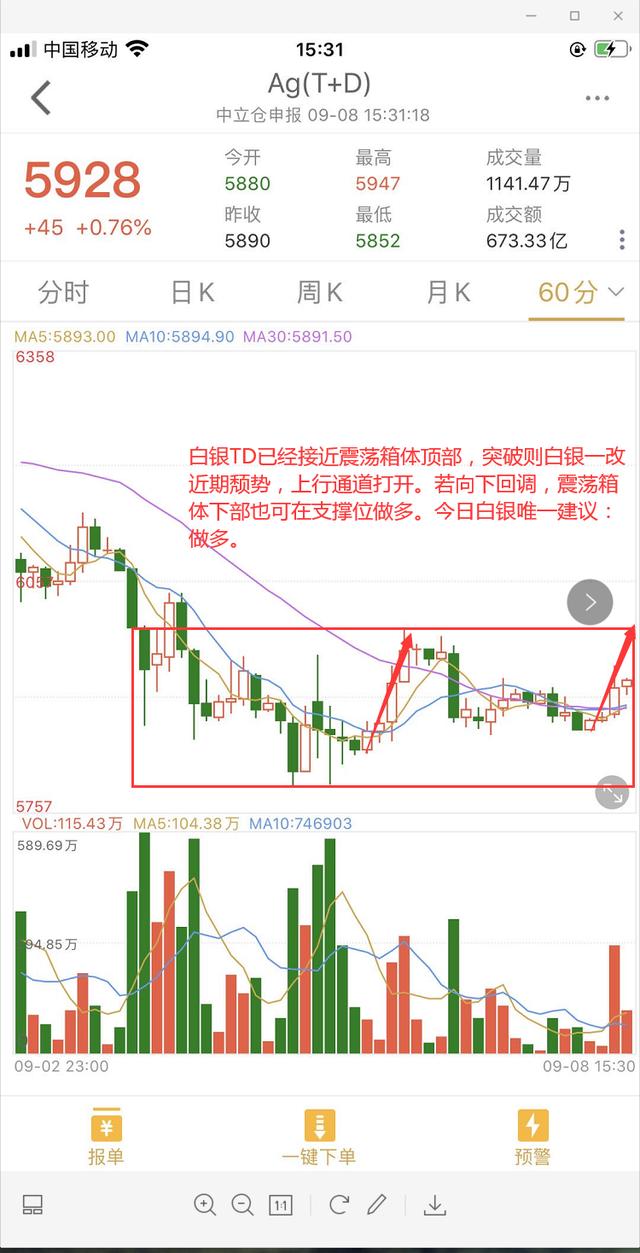Viewport: 640px width, 1253px height.
Task: Zoom out of the image
Action: pos(243,1205)
